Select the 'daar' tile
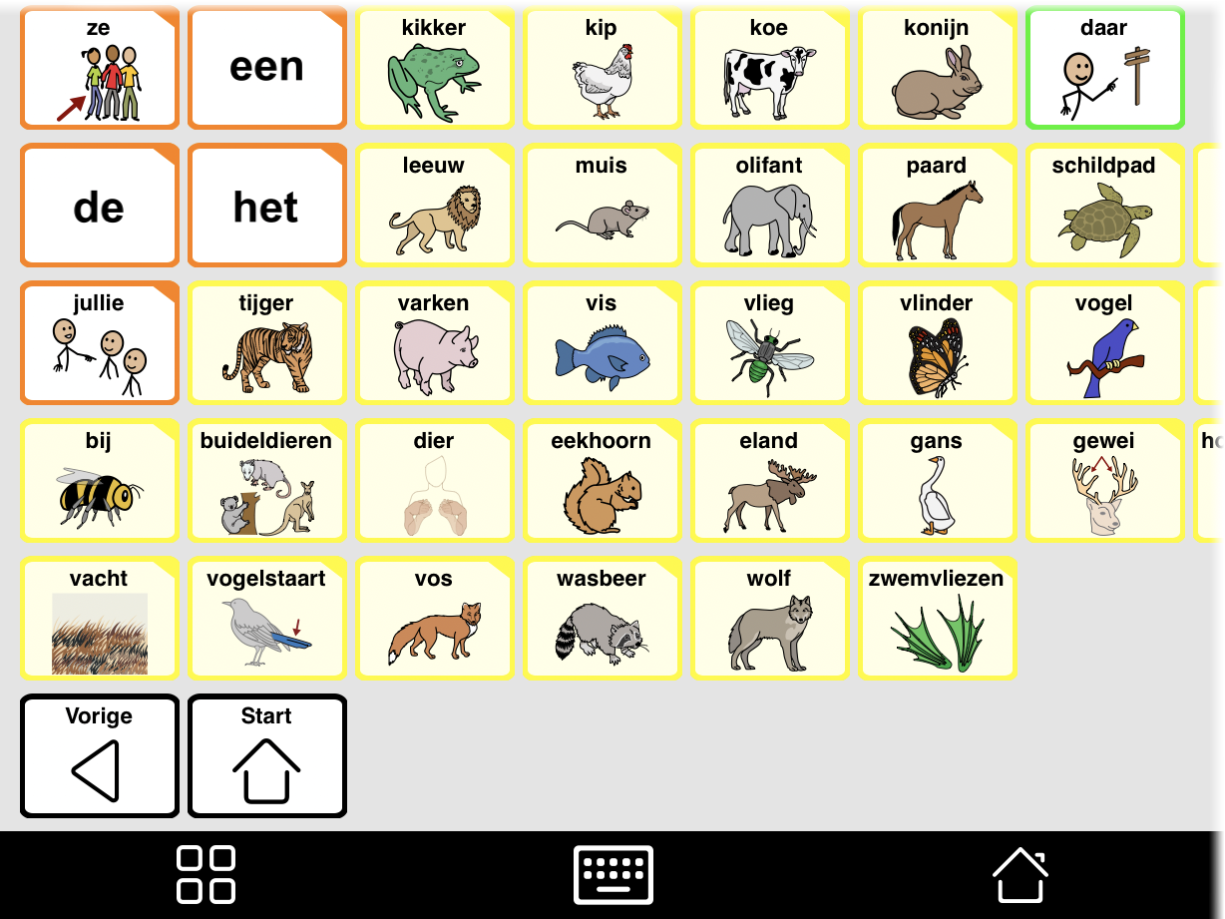Viewport: 1225px width, 919px height. (x=1104, y=69)
